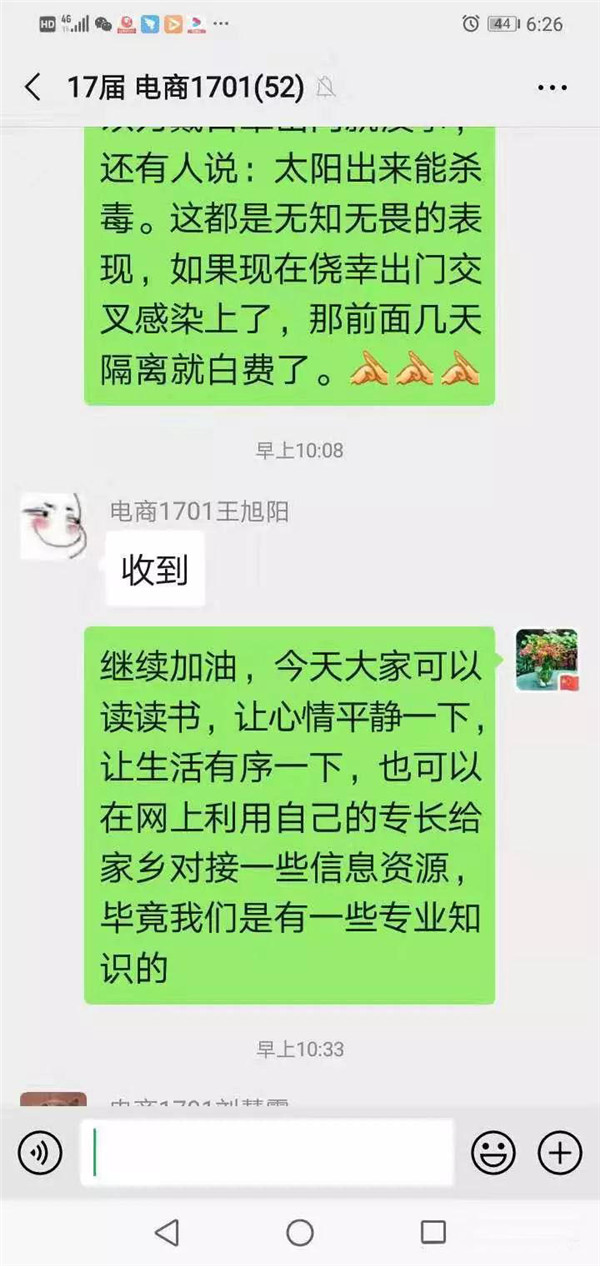
Task: Go to the phone home screen
Action: [x=300, y=1231]
